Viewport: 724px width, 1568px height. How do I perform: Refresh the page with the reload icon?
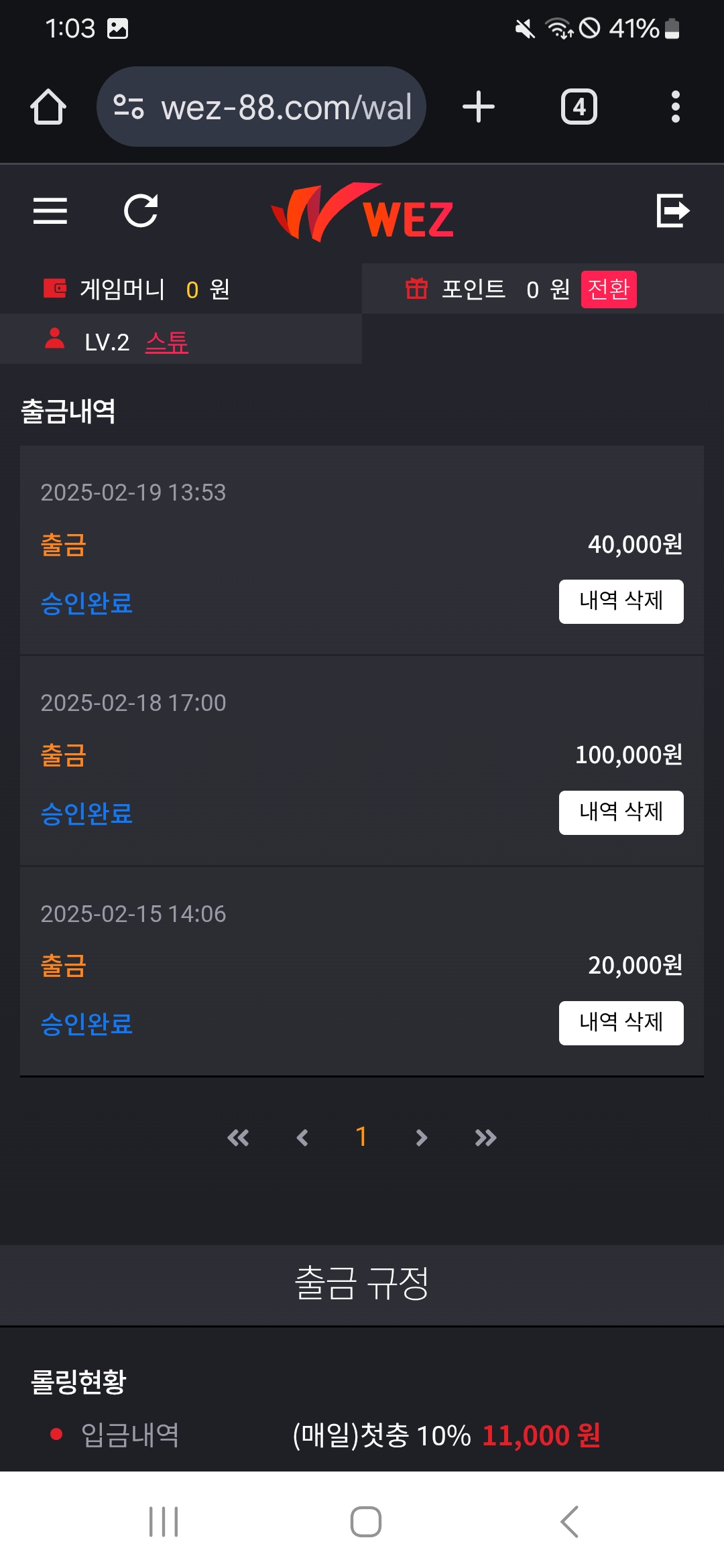pos(141,211)
